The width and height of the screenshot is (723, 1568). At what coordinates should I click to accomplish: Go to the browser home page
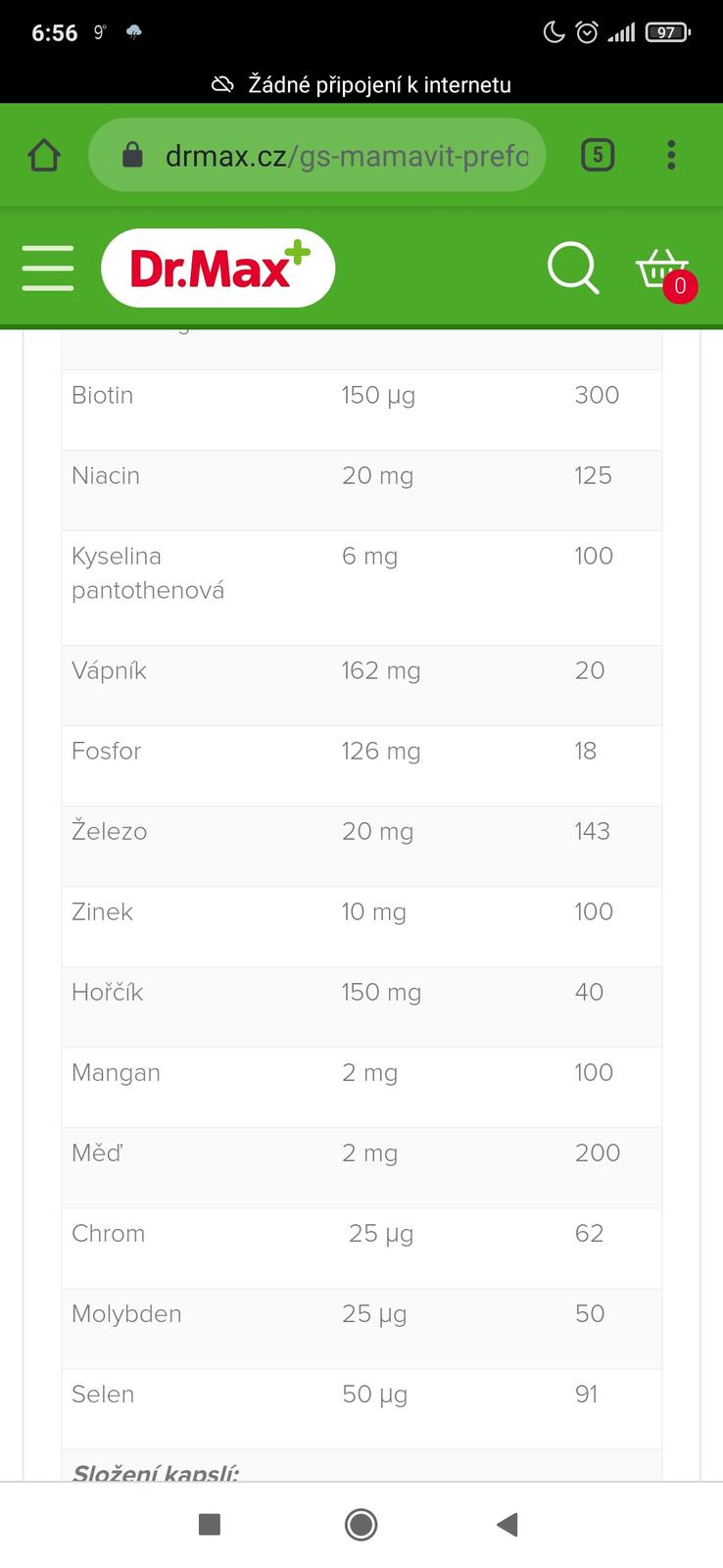point(44,155)
